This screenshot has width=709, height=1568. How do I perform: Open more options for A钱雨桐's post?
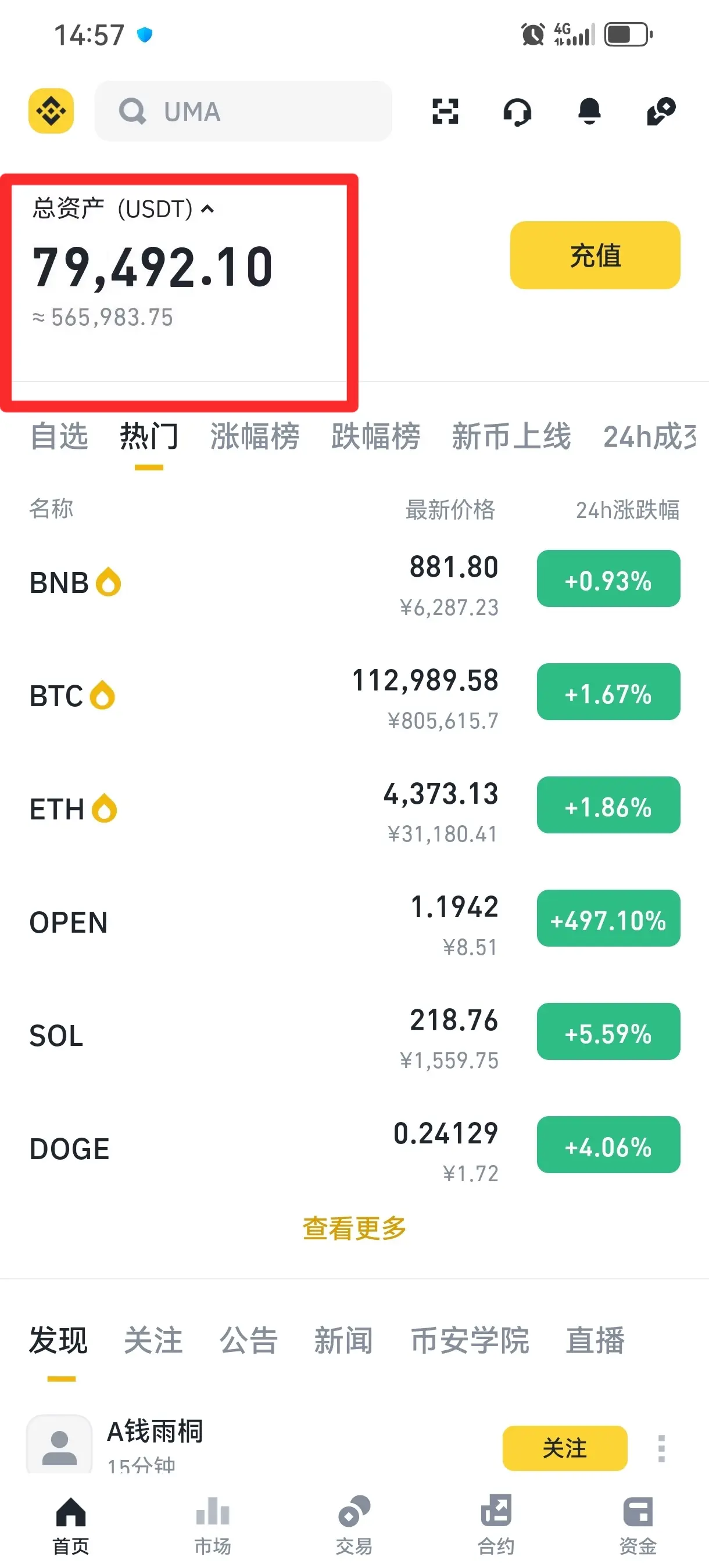click(x=661, y=1448)
